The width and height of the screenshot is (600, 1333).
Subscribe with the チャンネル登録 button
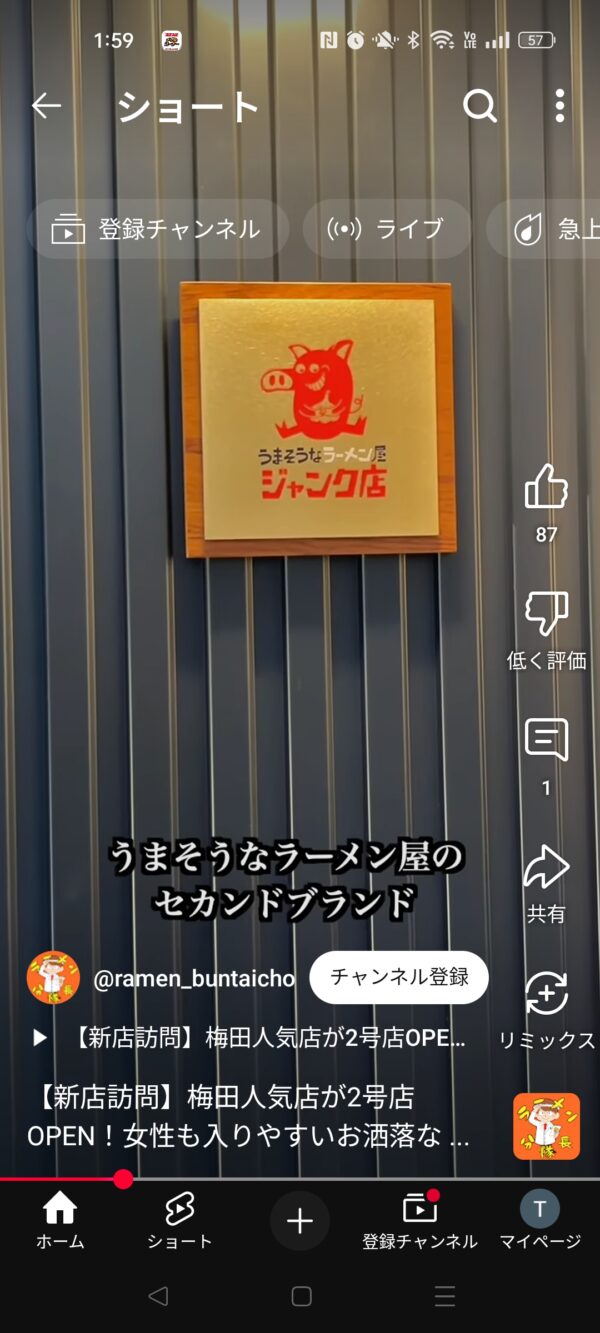pos(399,977)
